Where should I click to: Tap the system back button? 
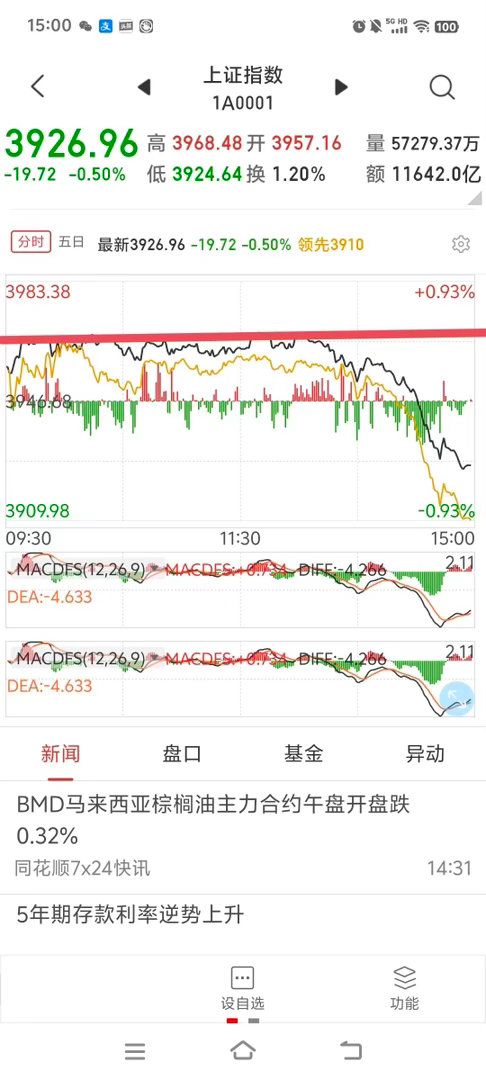[x=351, y=1050]
